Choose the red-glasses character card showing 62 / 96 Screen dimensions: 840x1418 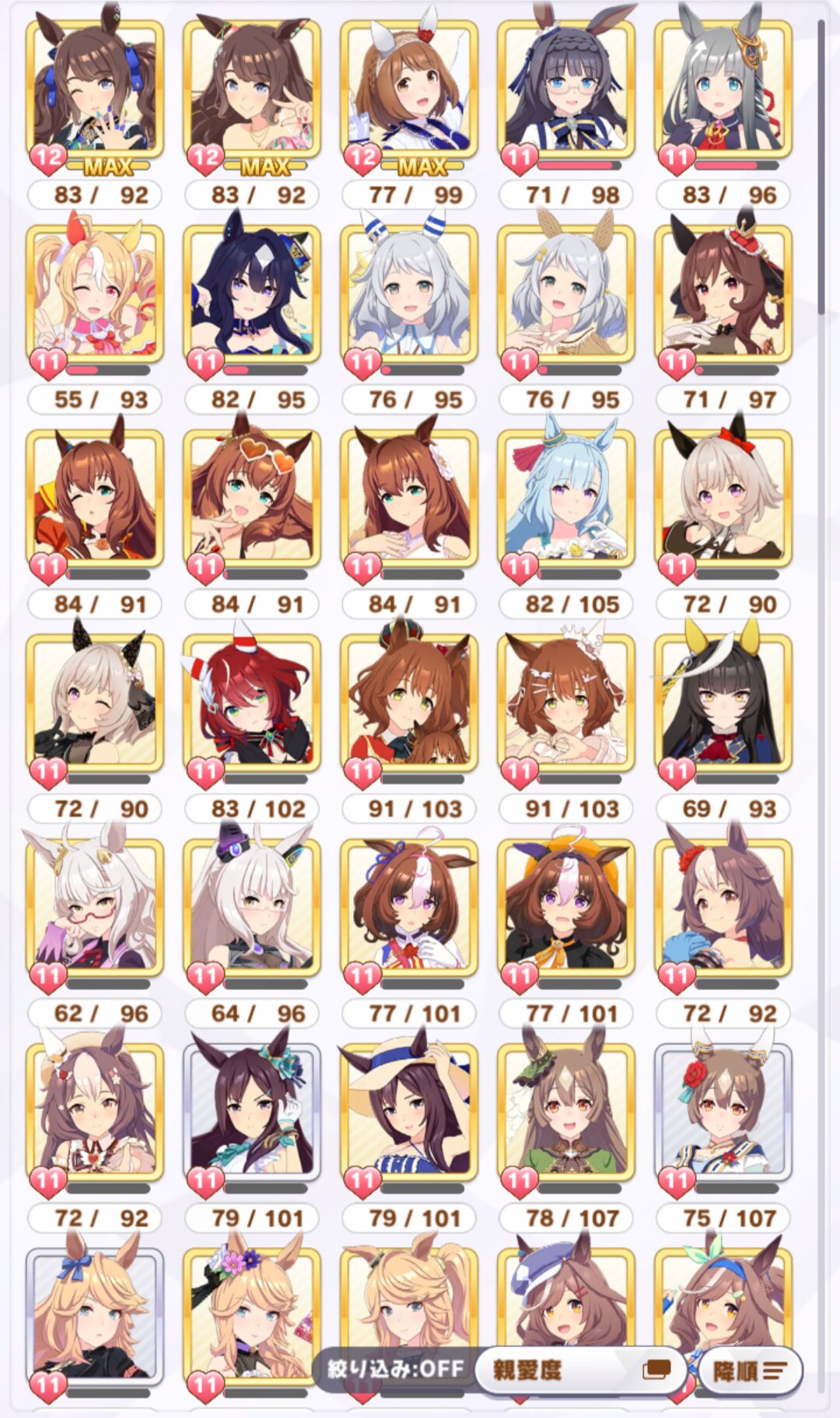[95, 908]
